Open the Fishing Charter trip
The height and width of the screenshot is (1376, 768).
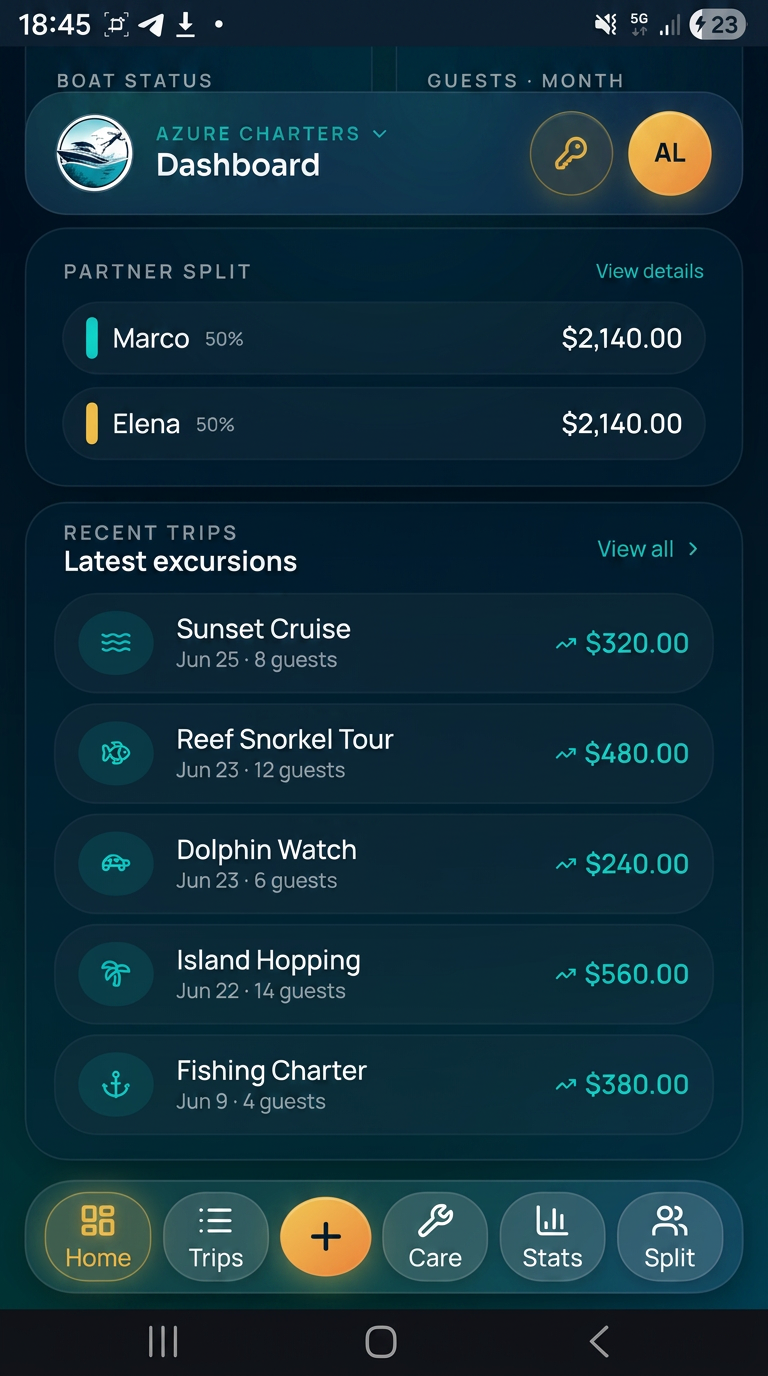384,1085
